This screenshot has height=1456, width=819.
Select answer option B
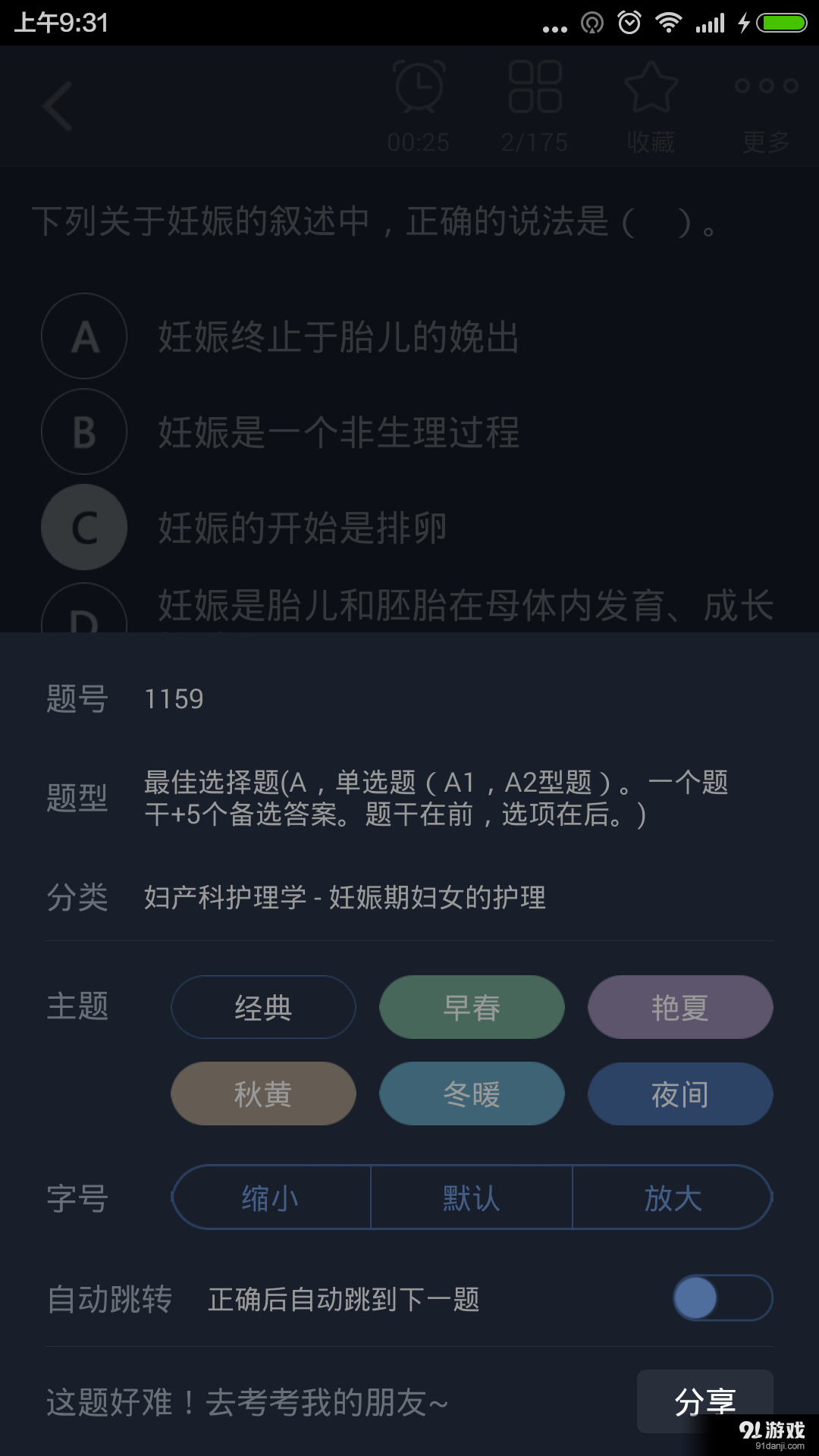click(83, 432)
